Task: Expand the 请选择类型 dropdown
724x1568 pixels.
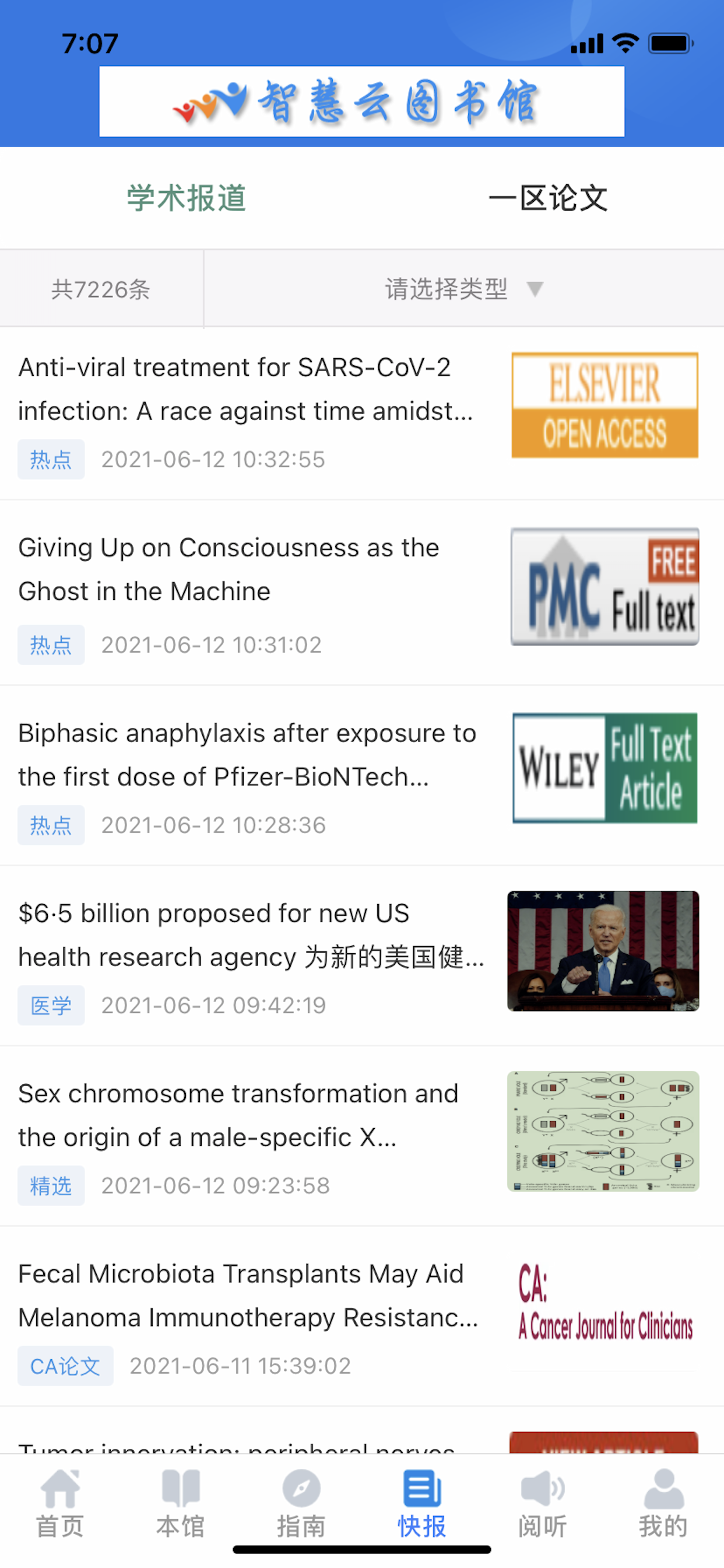Action: click(463, 289)
